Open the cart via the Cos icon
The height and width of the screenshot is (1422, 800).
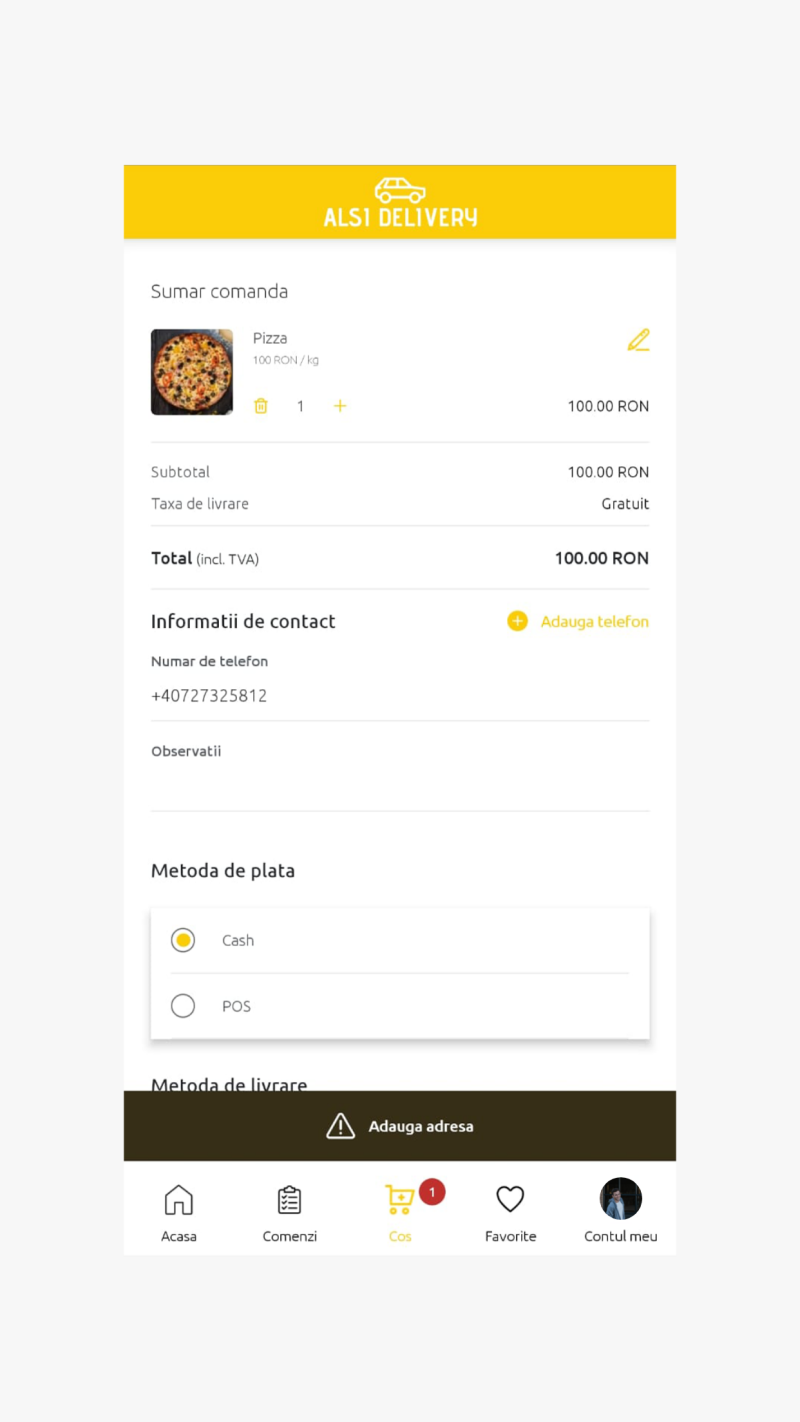pos(400,1199)
